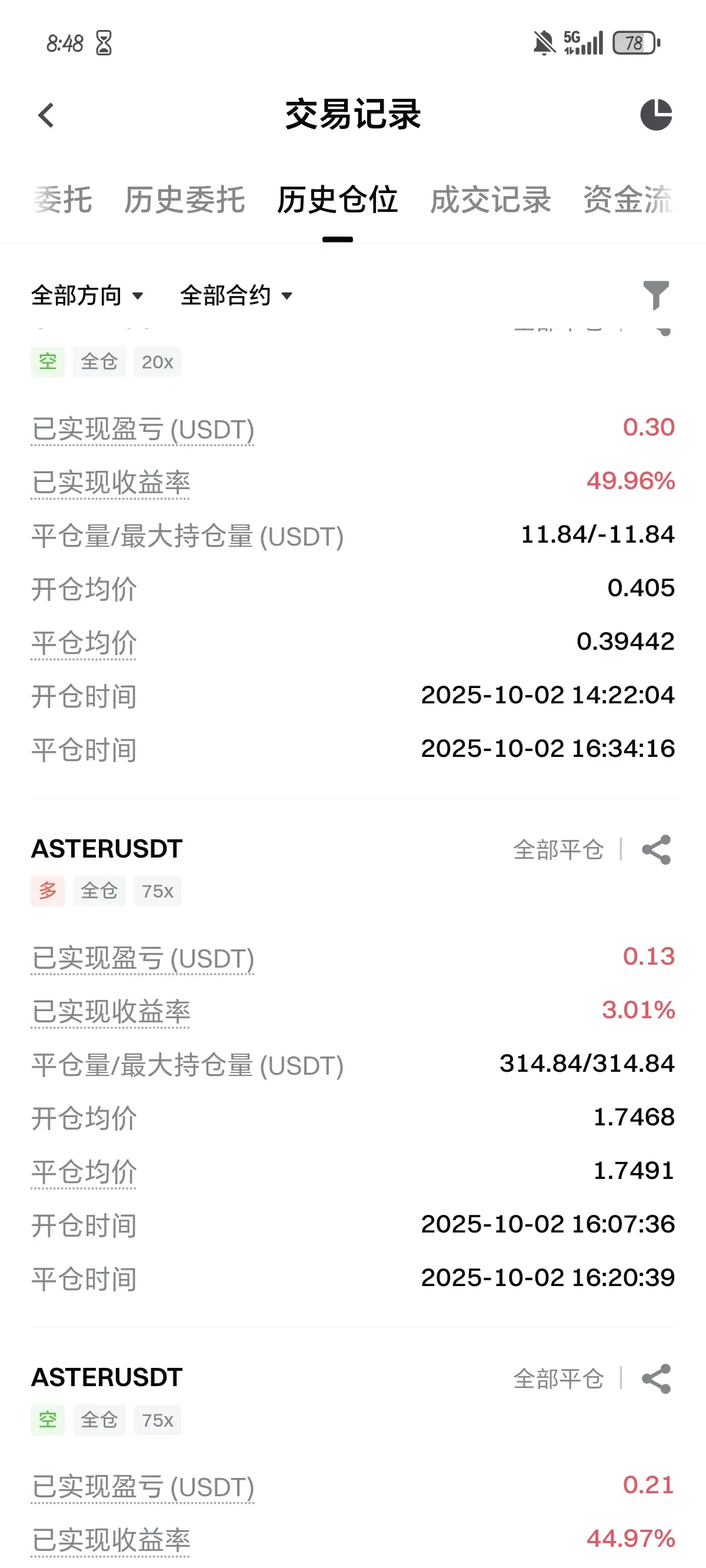Tap 平仓均价 label showing 0.39442
The height and width of the screenshot is (1568, 706).
pyautogui.click(x=84, y=643)
